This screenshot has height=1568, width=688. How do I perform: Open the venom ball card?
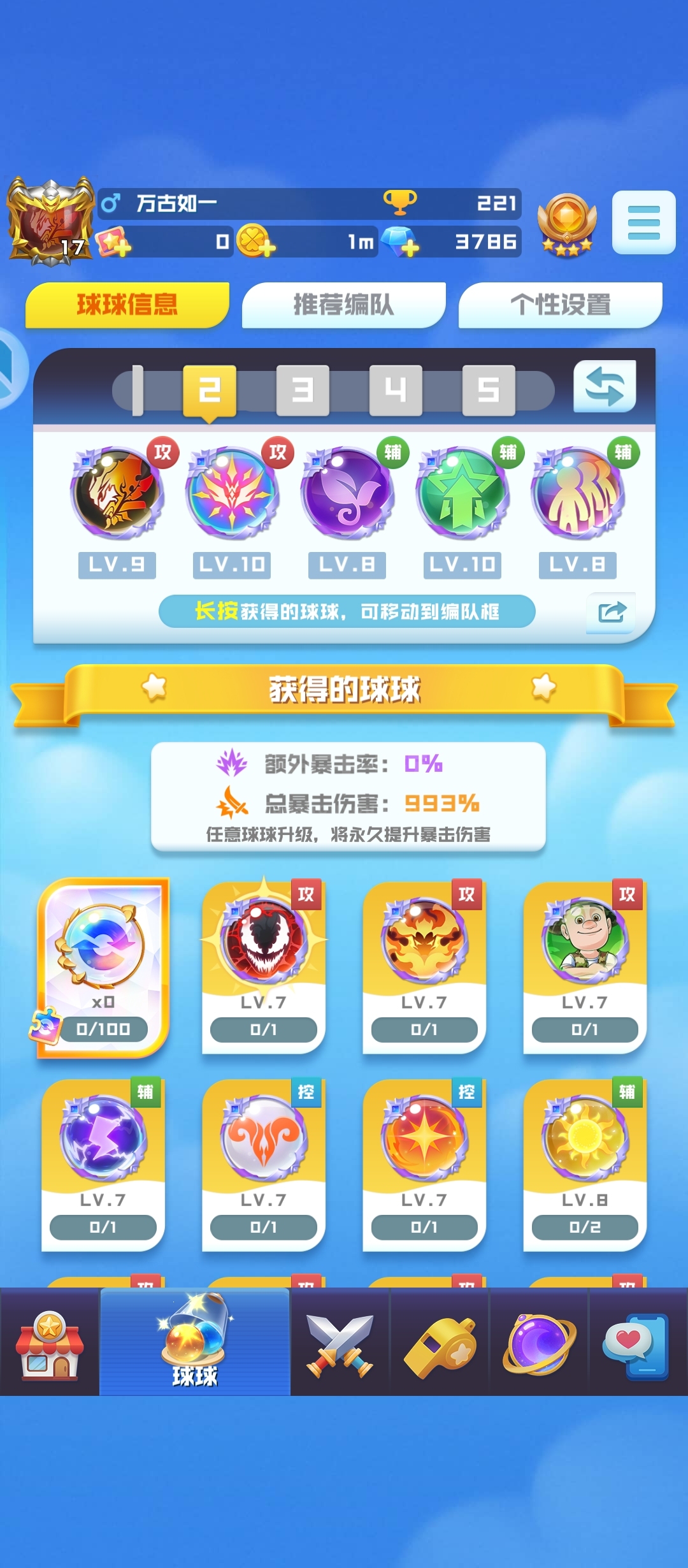coord(264,966)
